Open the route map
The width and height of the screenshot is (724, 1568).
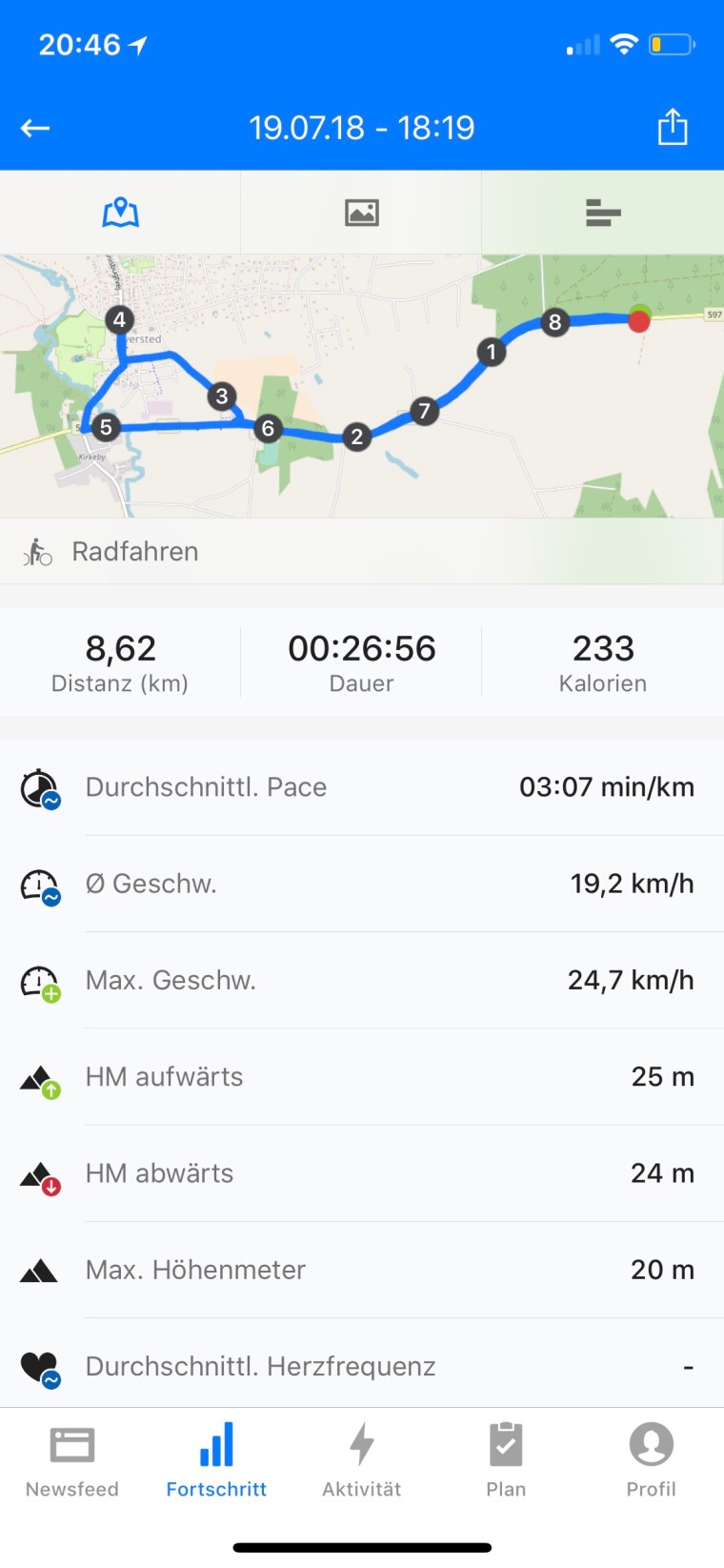362,386
